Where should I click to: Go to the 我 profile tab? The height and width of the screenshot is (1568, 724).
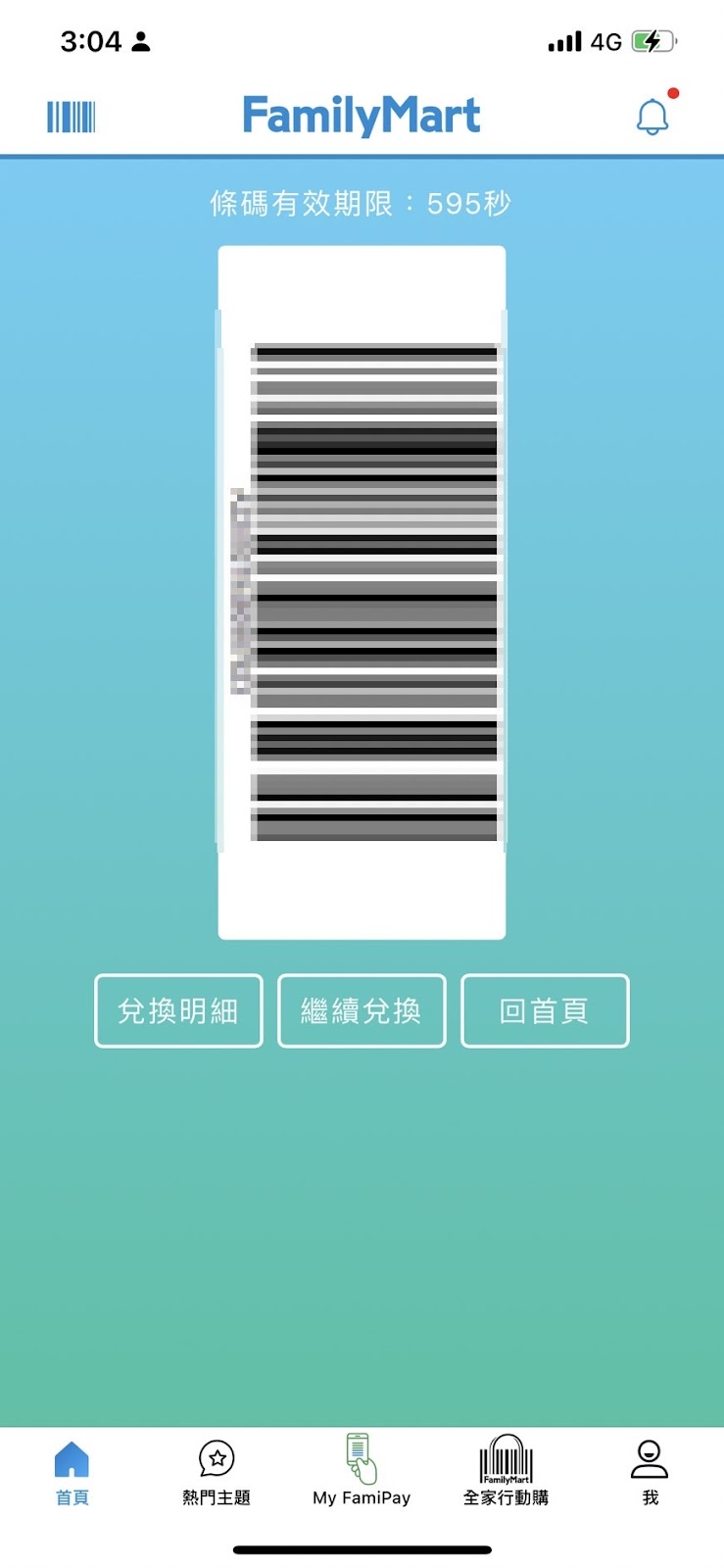pos(650,1472)
